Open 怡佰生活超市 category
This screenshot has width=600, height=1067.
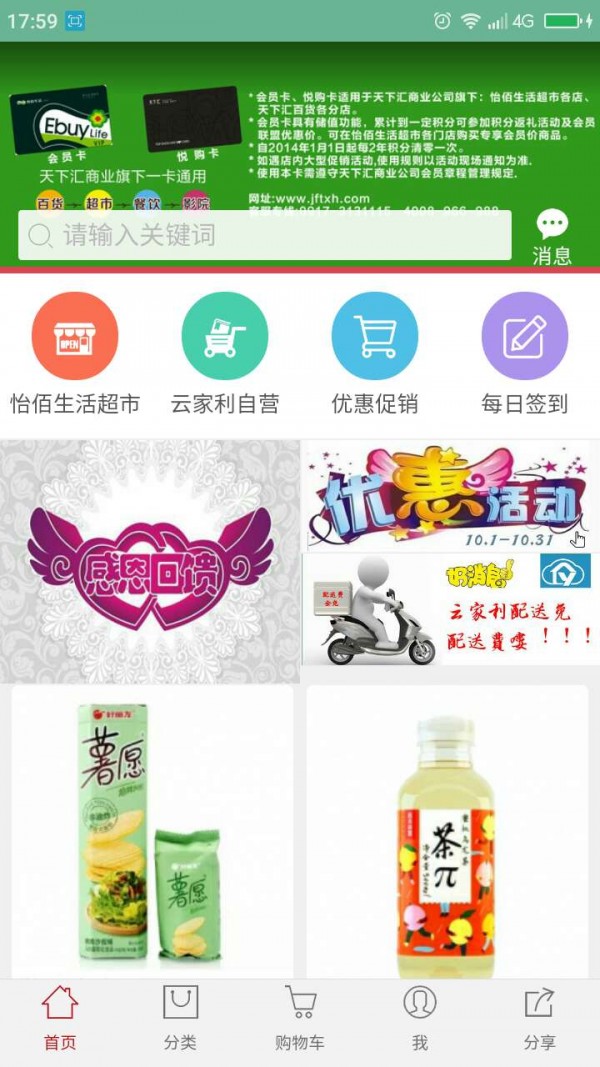coord(75,354)
